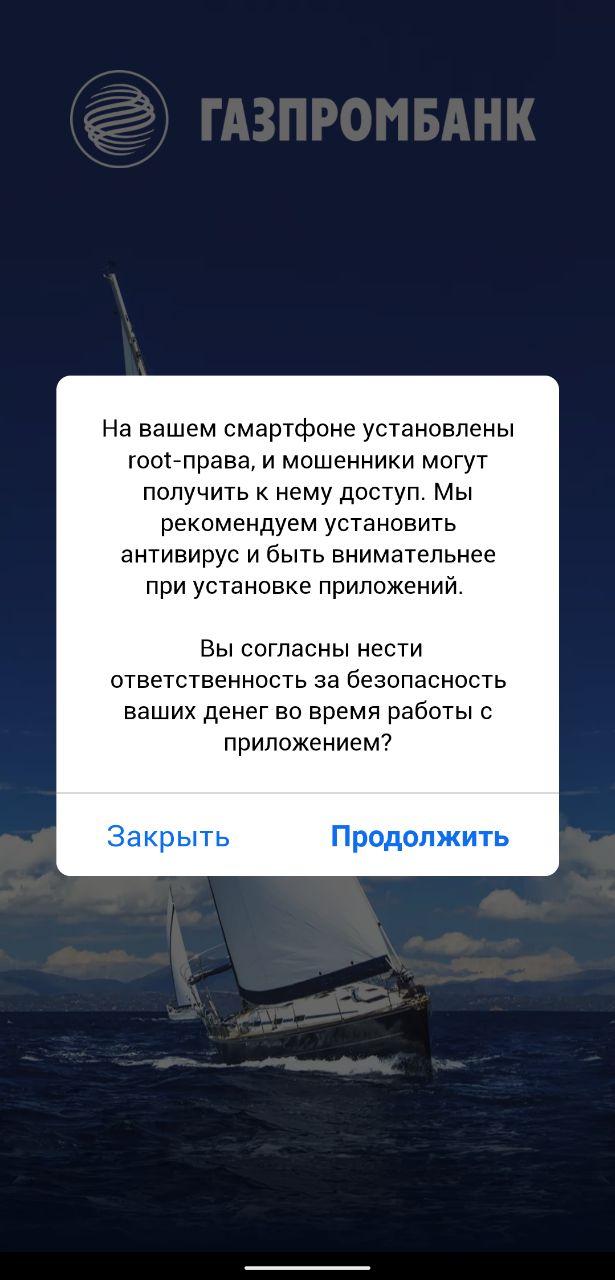Tap Закрыть to dismiss the root warning

point(168,836)
